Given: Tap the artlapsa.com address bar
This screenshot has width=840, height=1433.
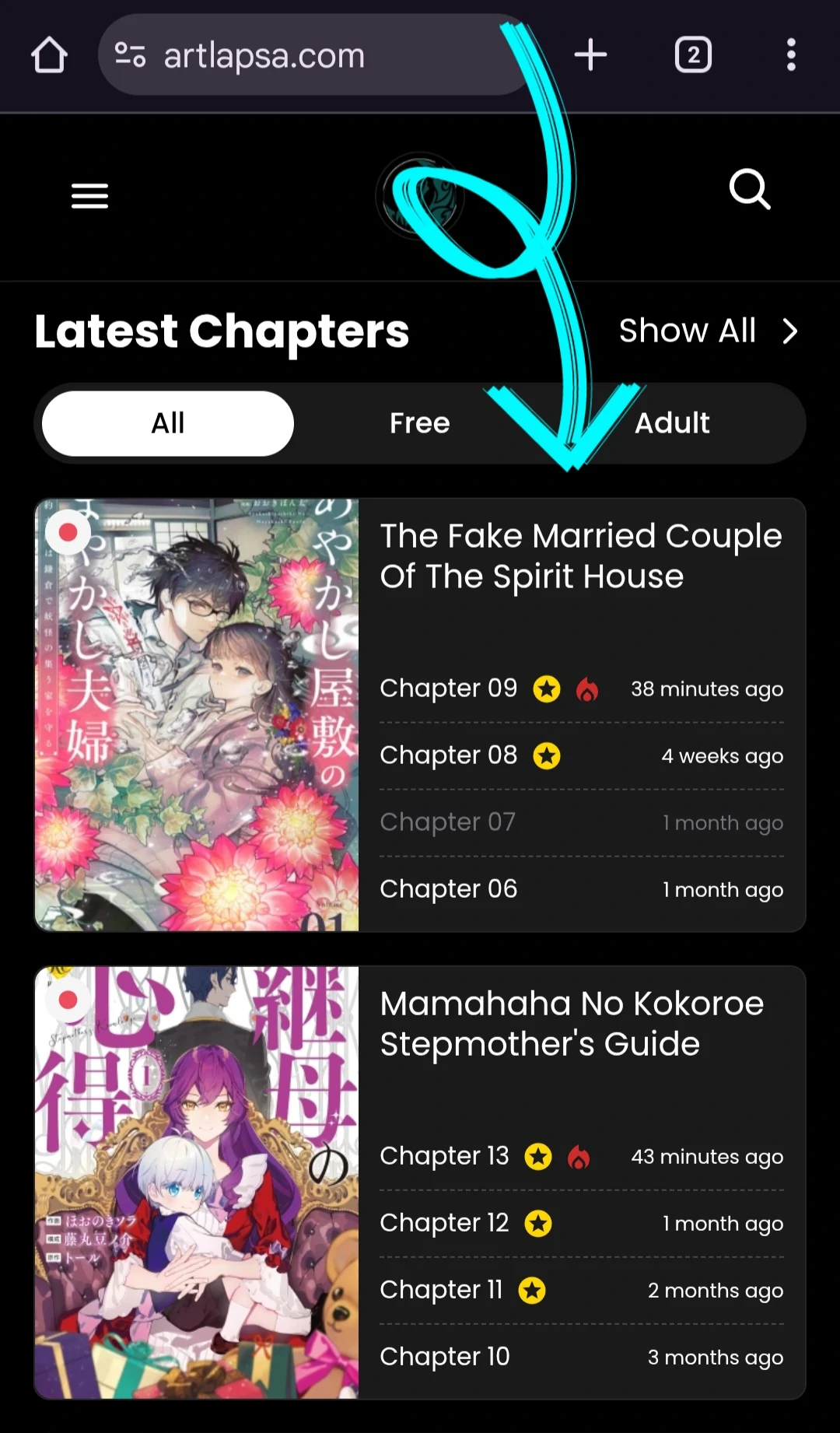Looking at the screenshot, I should pos(311,55).
